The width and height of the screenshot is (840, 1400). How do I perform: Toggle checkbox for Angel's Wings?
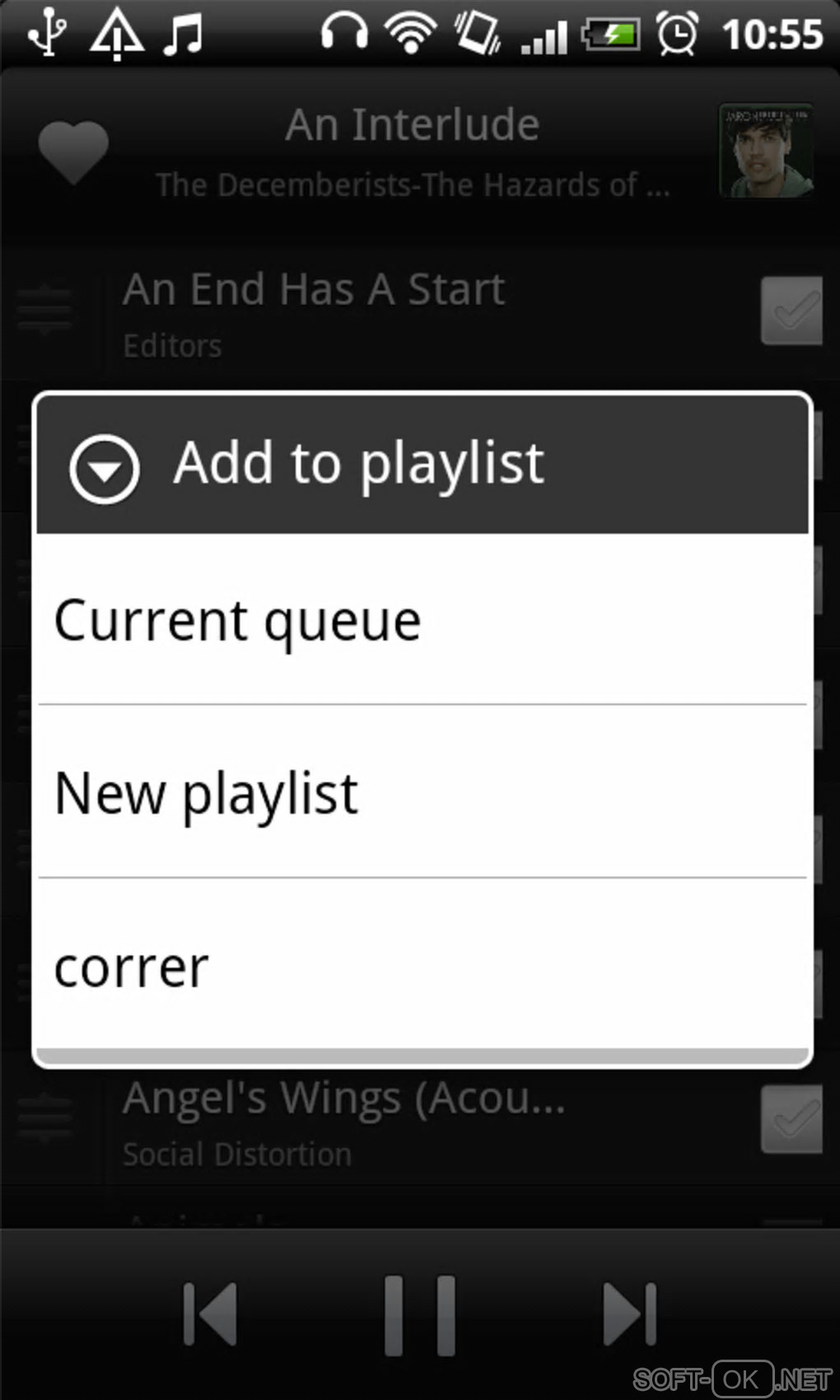[x=791, y=1118]
